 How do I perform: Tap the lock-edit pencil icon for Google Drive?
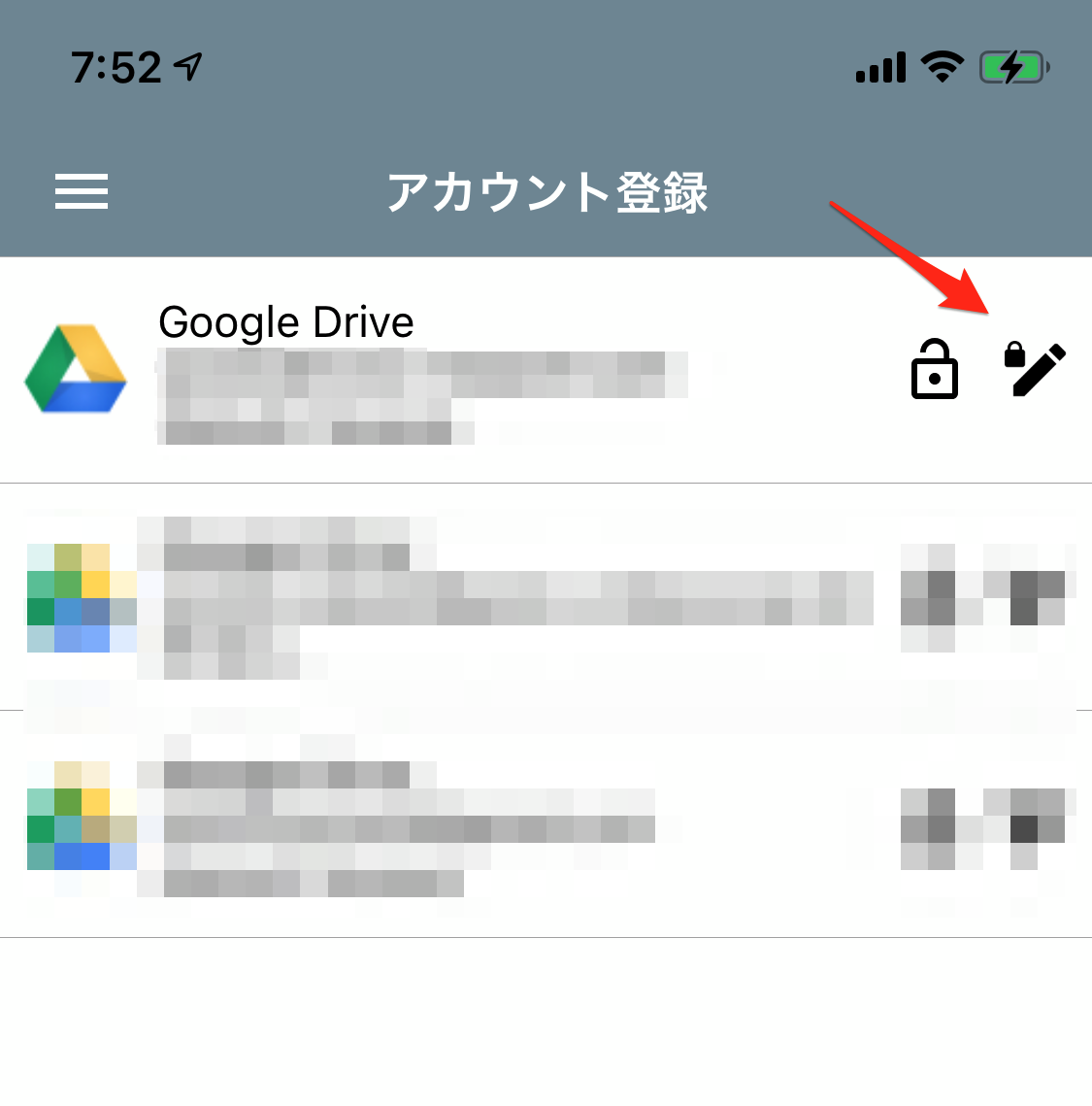pyautogui.click(x=1035, y=369)
